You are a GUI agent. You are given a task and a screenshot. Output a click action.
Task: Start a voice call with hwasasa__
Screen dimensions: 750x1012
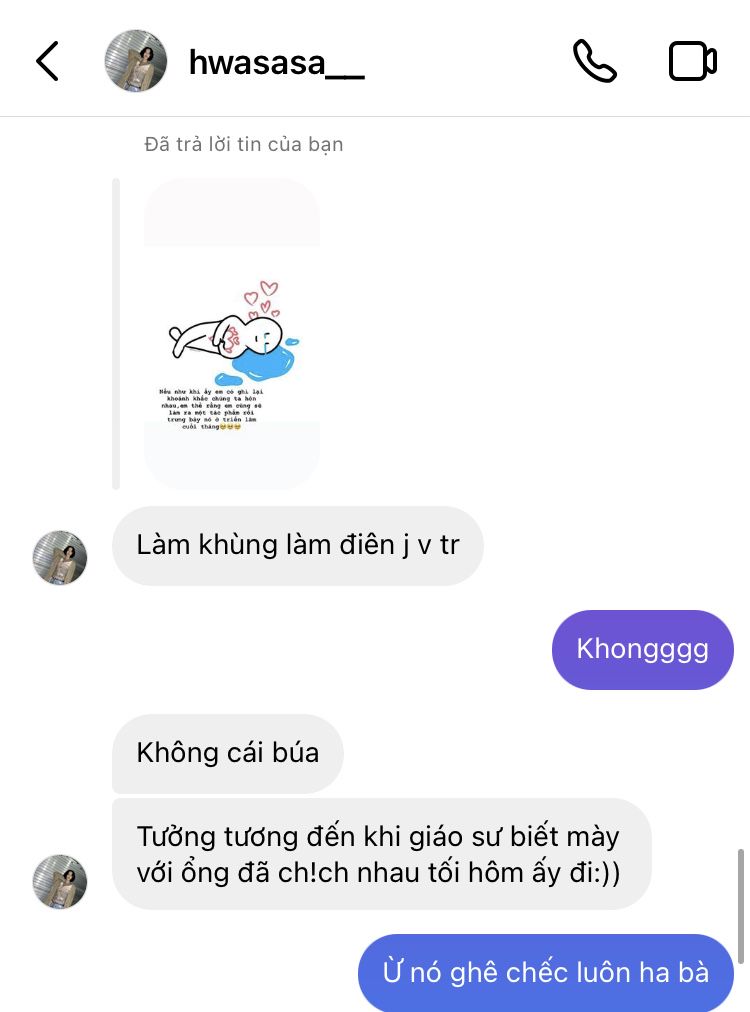point(594,62)
